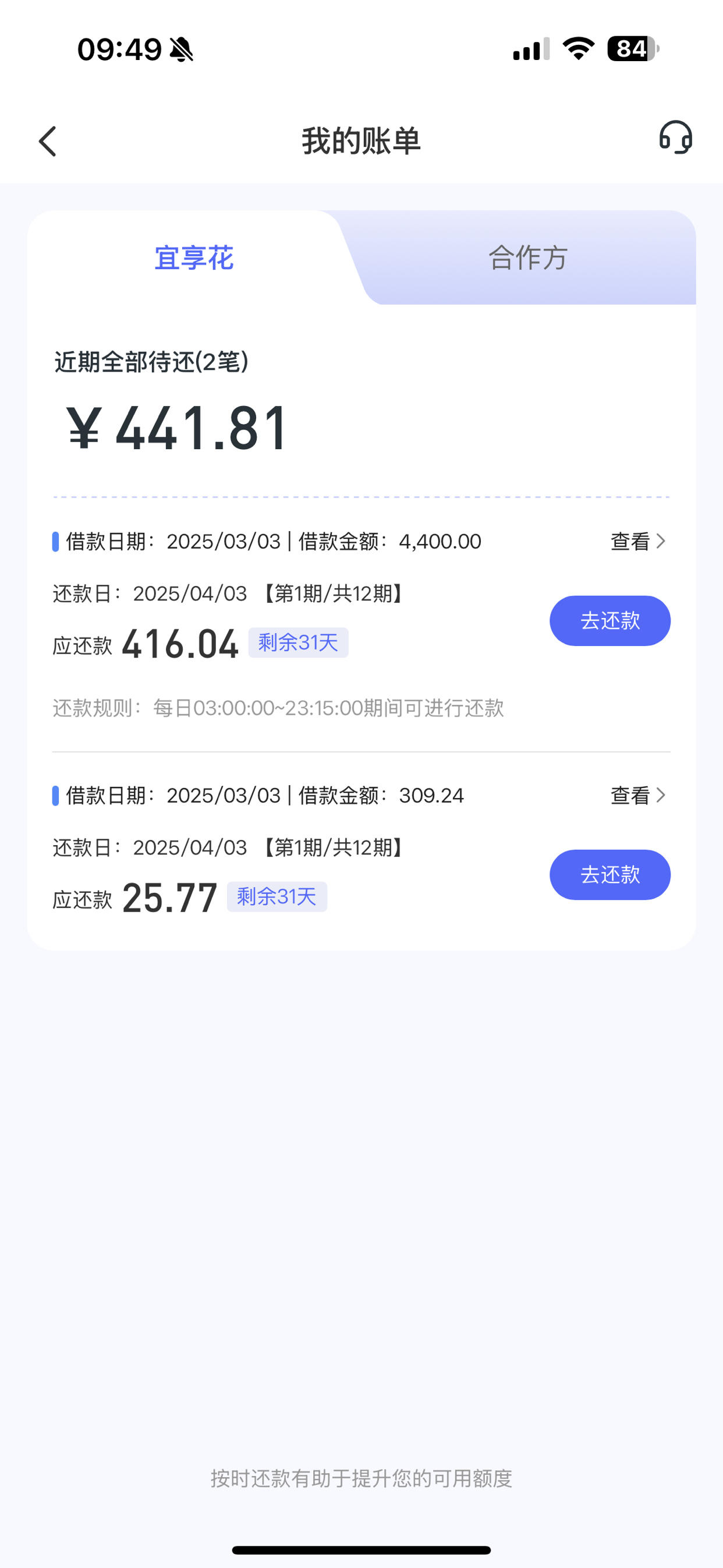Select the 宜享花 tab

point(193,258)
